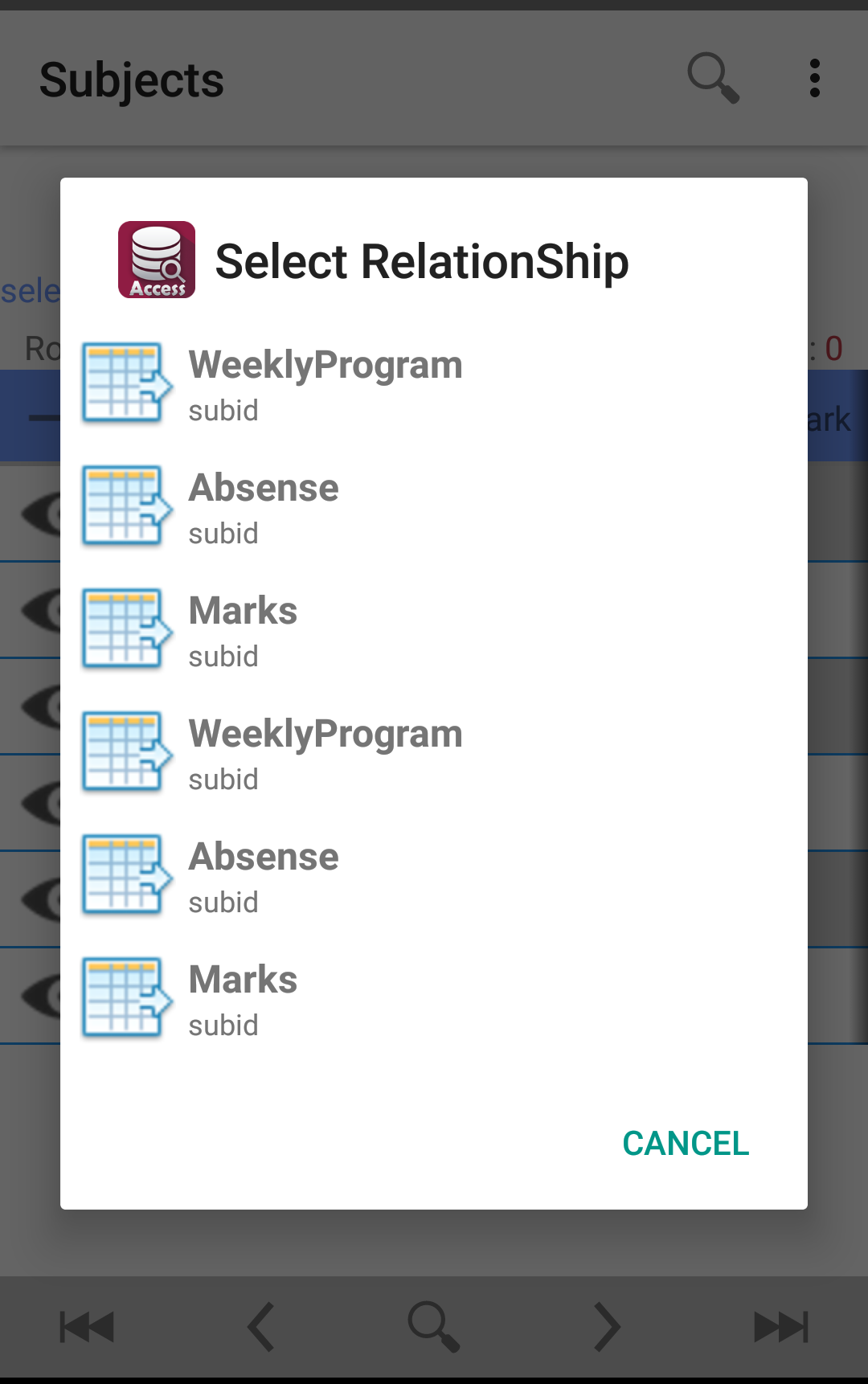This screenshot has width=868, height=1384.
Task: Click the Access database icon in dialog header
Action: click(158, 260)
